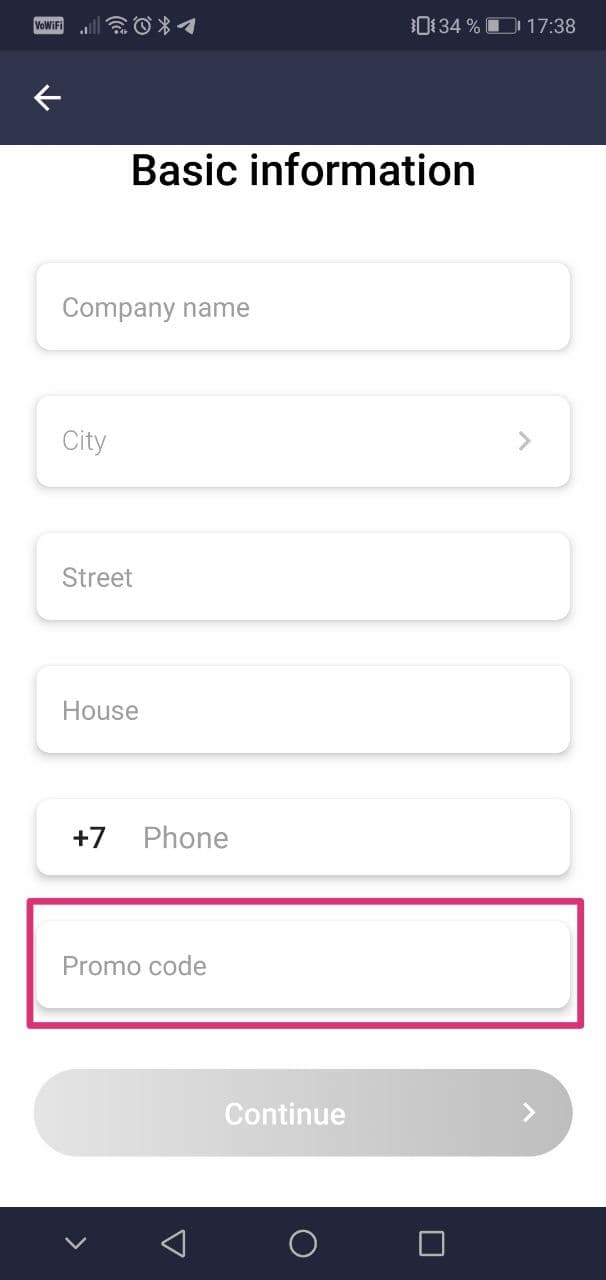Open recent apps from navigation bar

pos(431,1243)
